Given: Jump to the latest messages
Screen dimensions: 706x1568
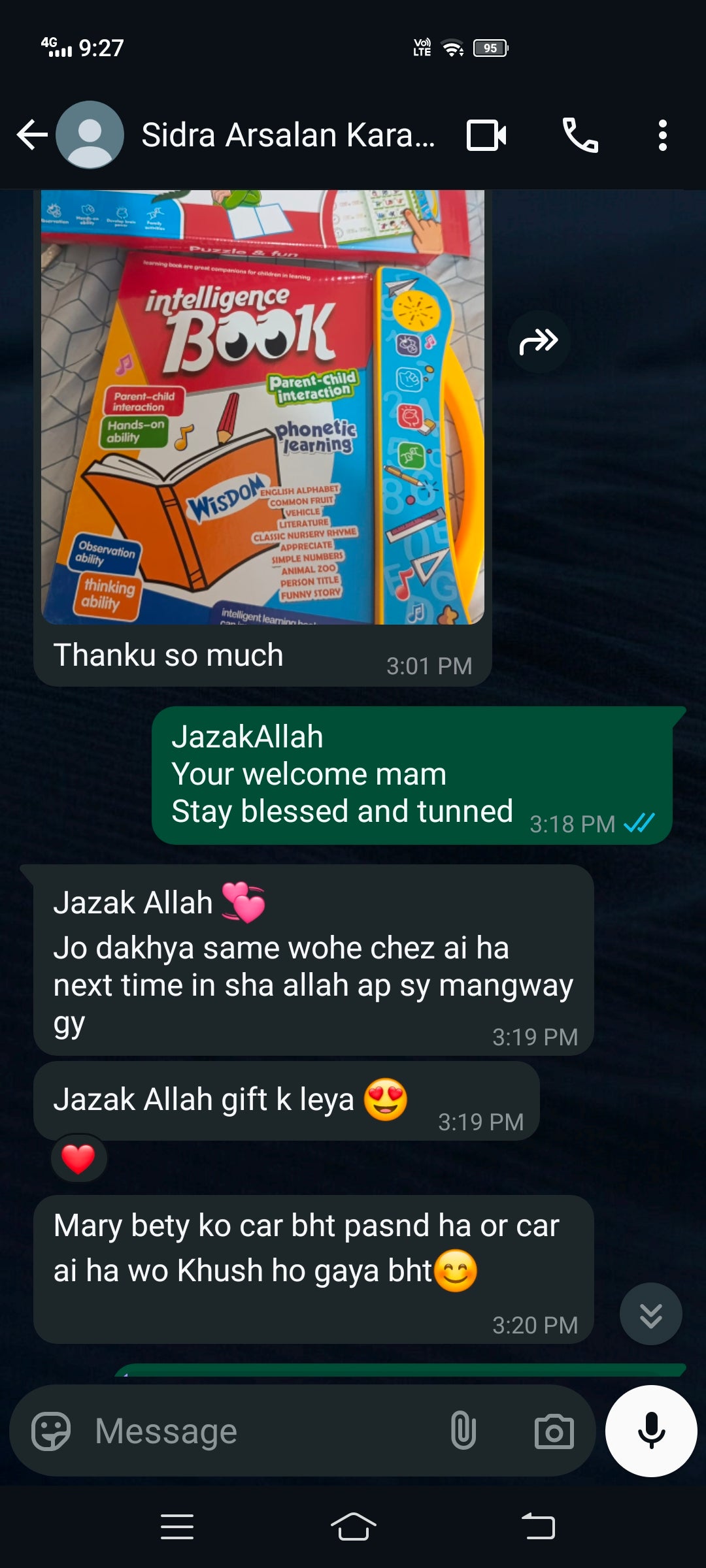Looking at the screenshot, I should 650,1315.
